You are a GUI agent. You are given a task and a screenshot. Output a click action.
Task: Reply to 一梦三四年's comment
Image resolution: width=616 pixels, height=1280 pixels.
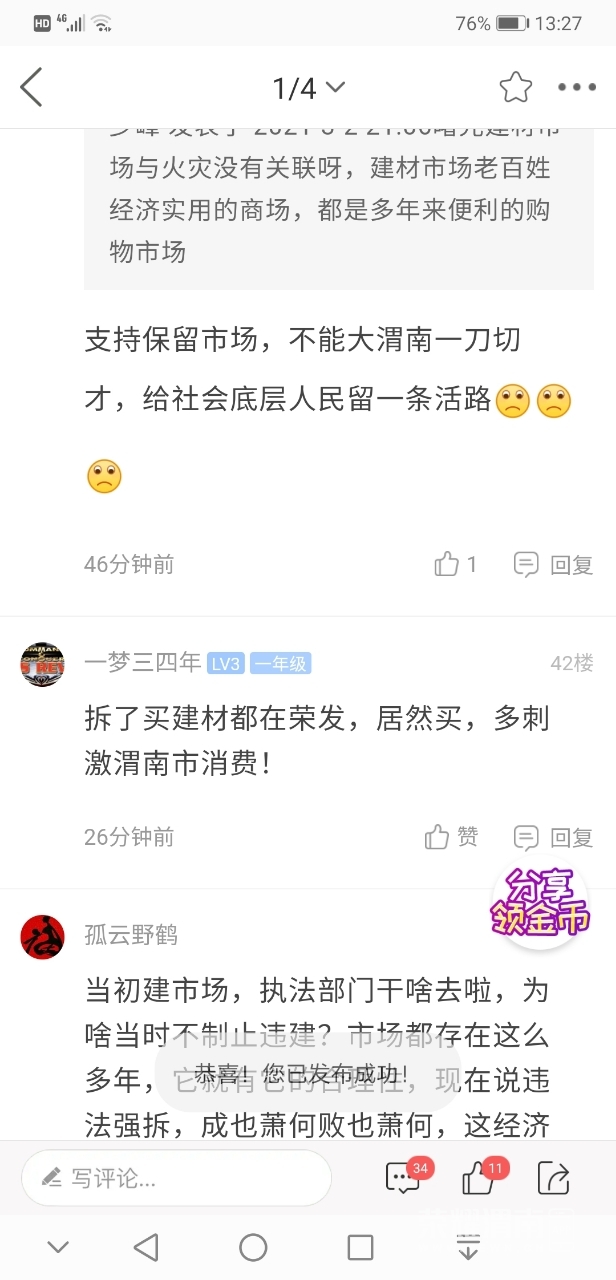click(x=553, y=837)
